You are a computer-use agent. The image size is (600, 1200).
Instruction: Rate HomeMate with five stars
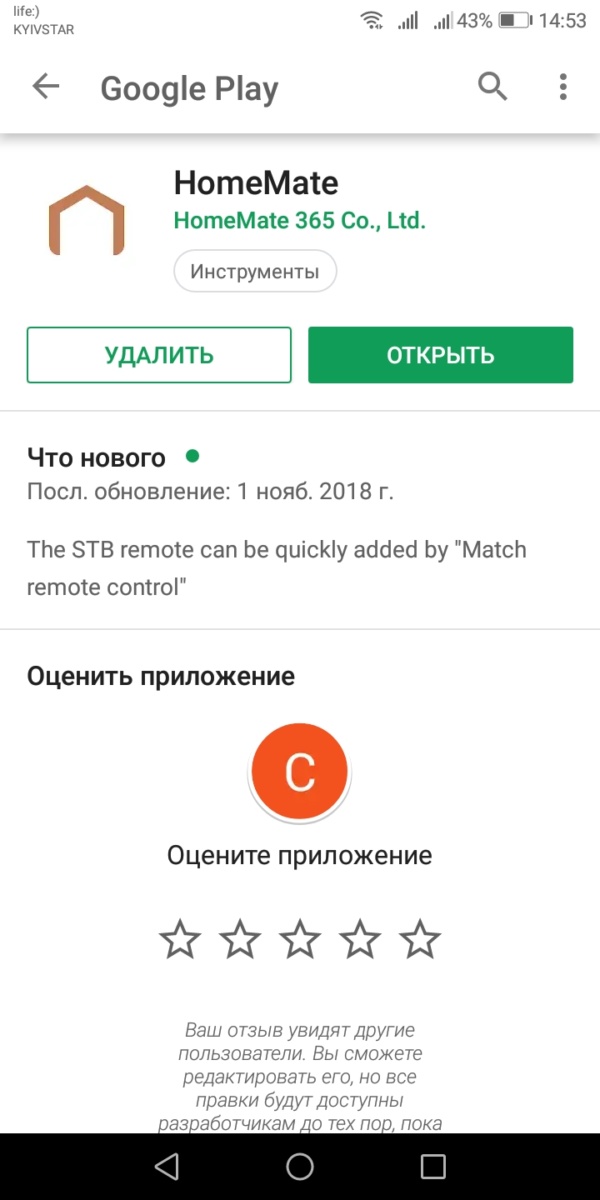[420, 940]
